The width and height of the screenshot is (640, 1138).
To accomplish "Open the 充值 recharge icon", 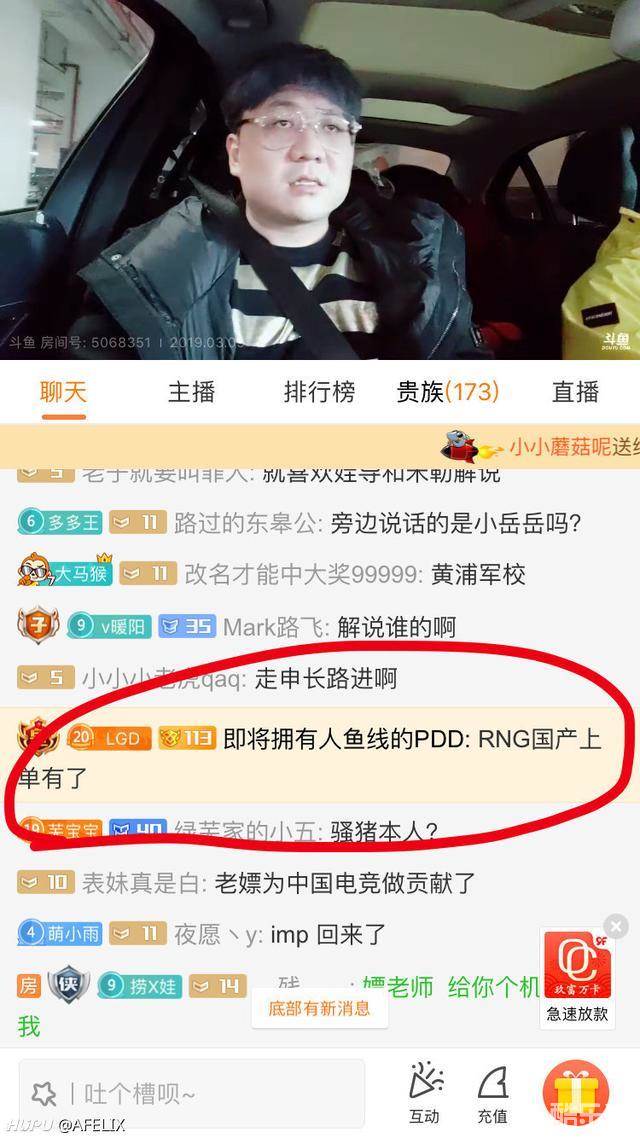I will (x=493, y=1092).
